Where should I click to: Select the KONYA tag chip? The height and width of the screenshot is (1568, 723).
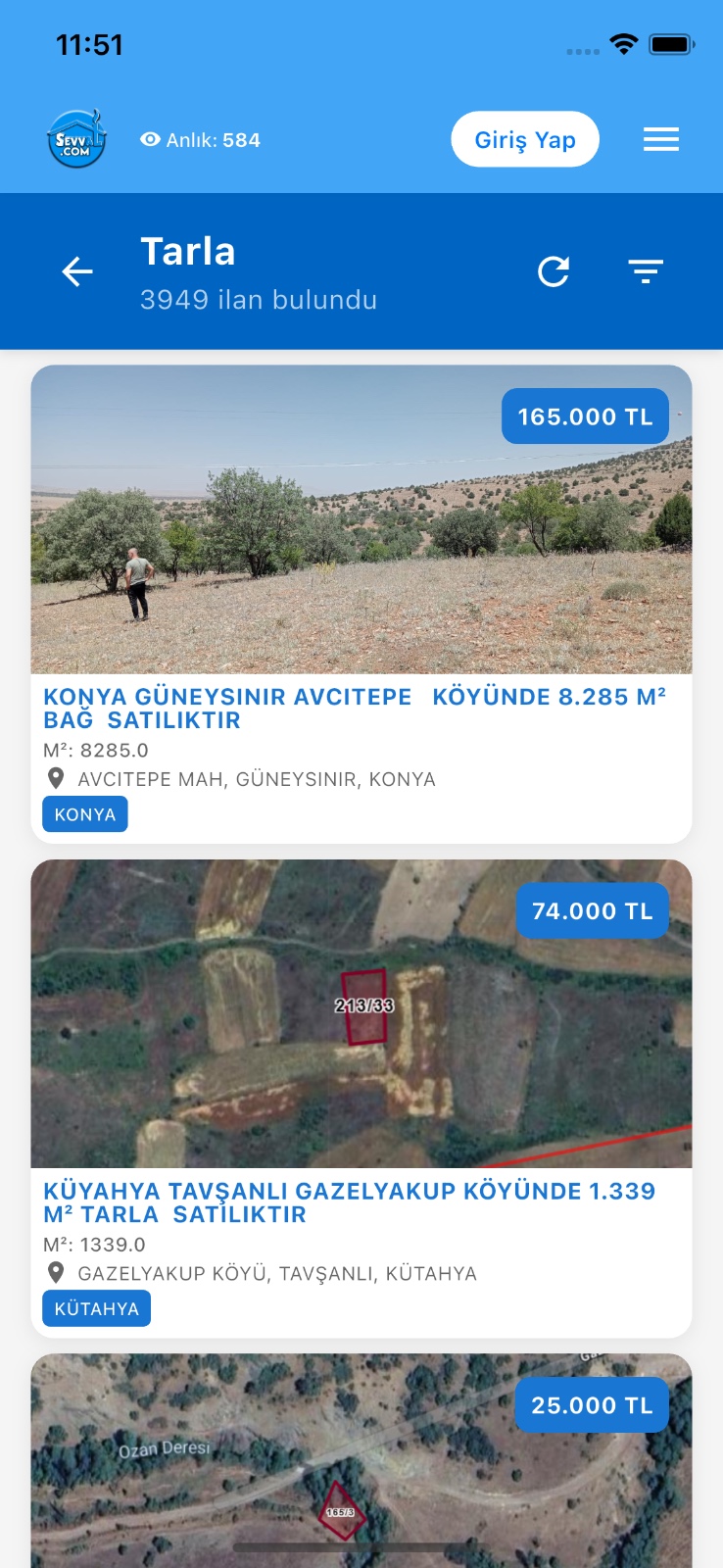pos(85,814)
